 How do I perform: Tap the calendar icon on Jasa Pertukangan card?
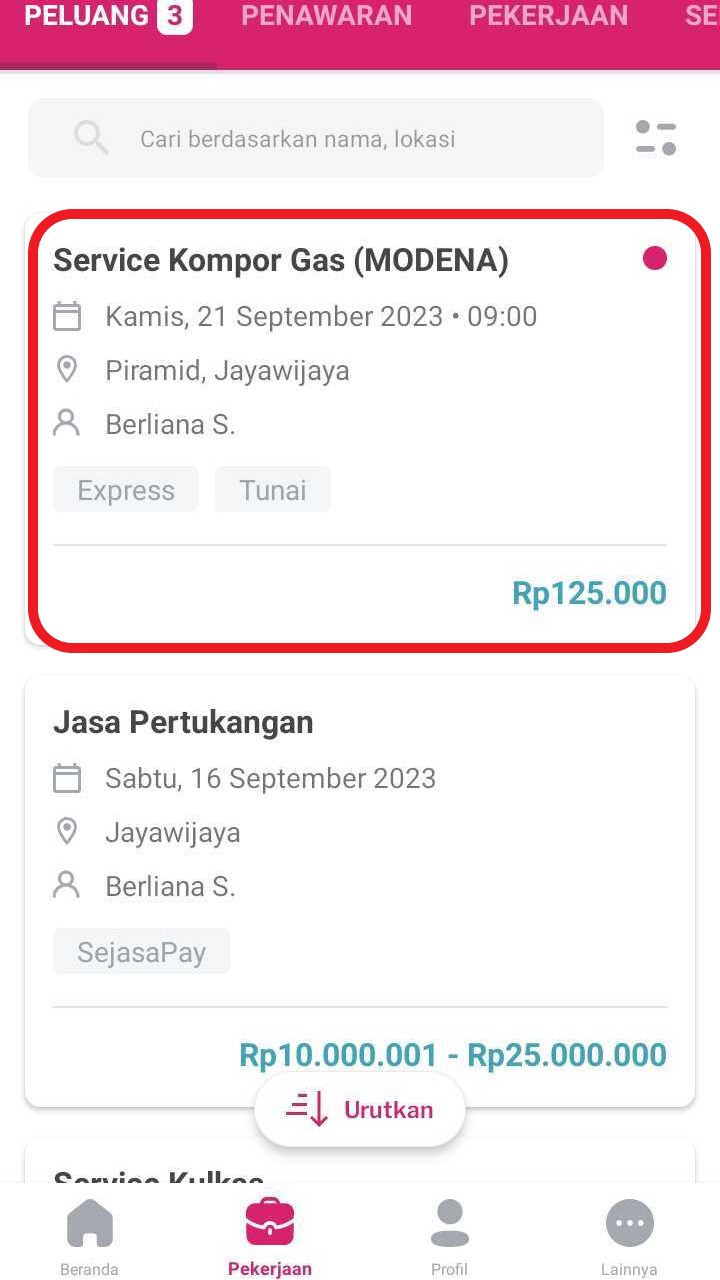[66, 778]
